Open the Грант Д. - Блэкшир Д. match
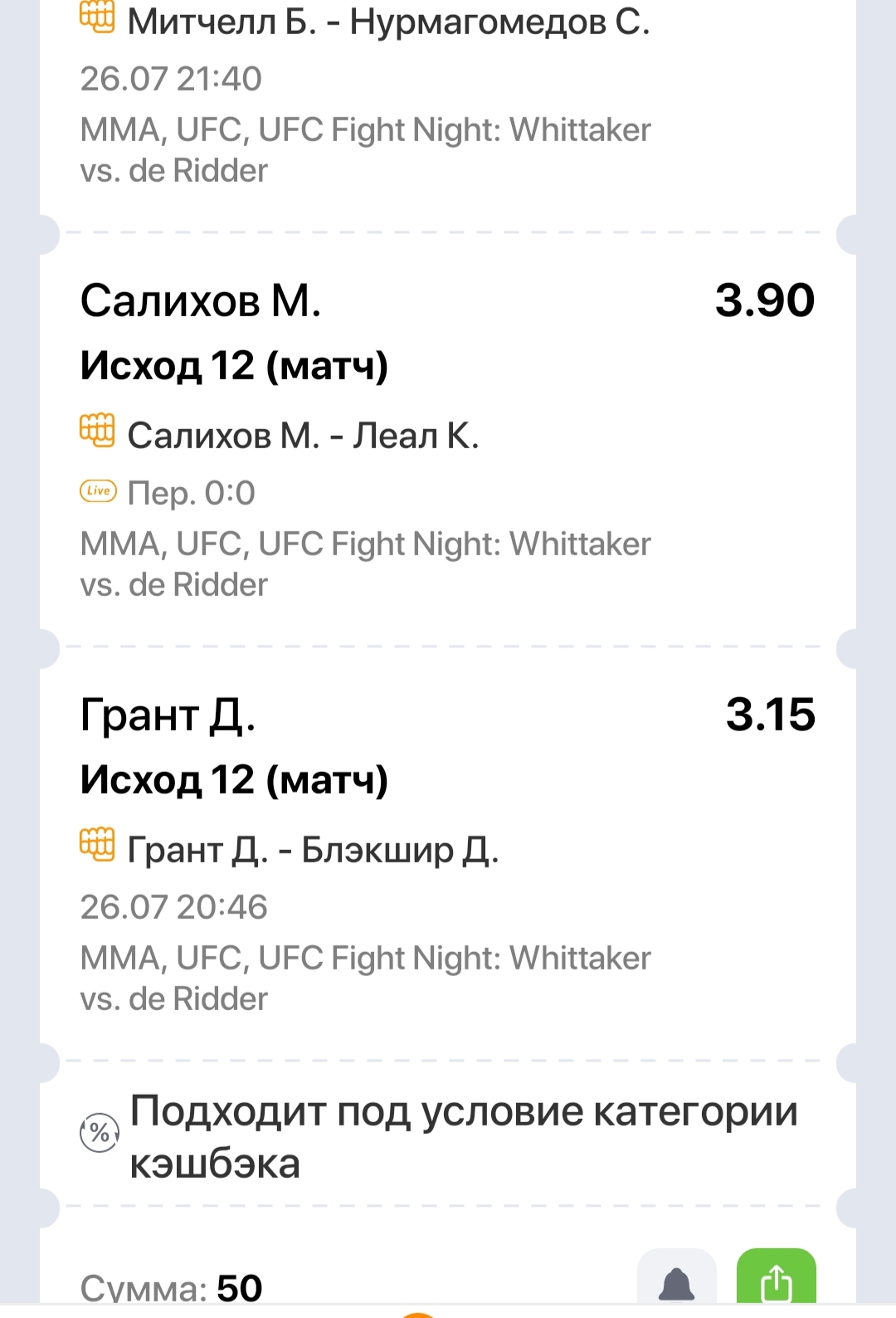The width and height of the screenshot is (896, 1318). pos(313,850)
